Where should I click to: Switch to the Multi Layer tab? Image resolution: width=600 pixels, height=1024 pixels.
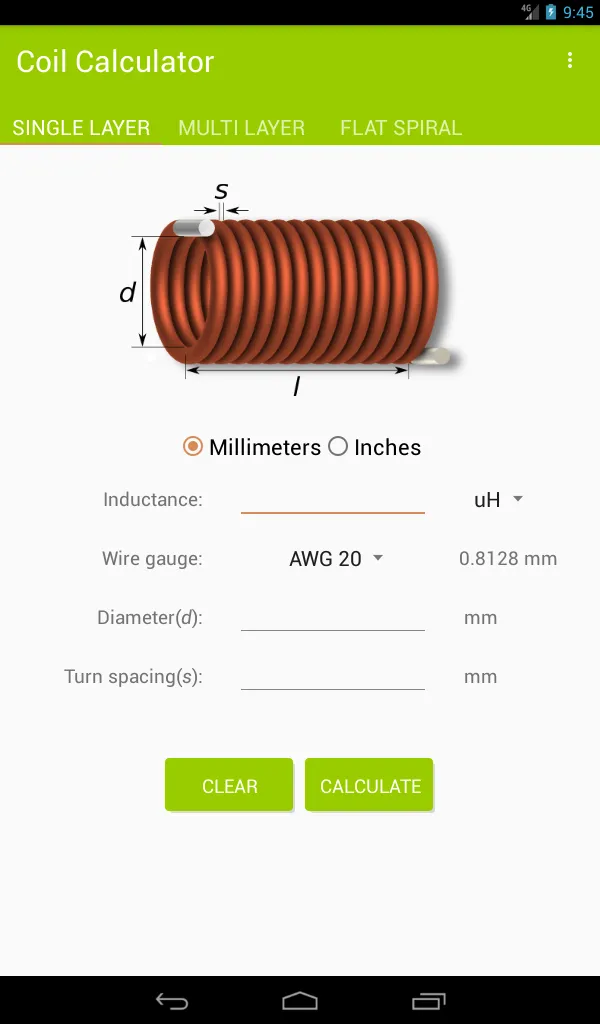pos(242,127)
